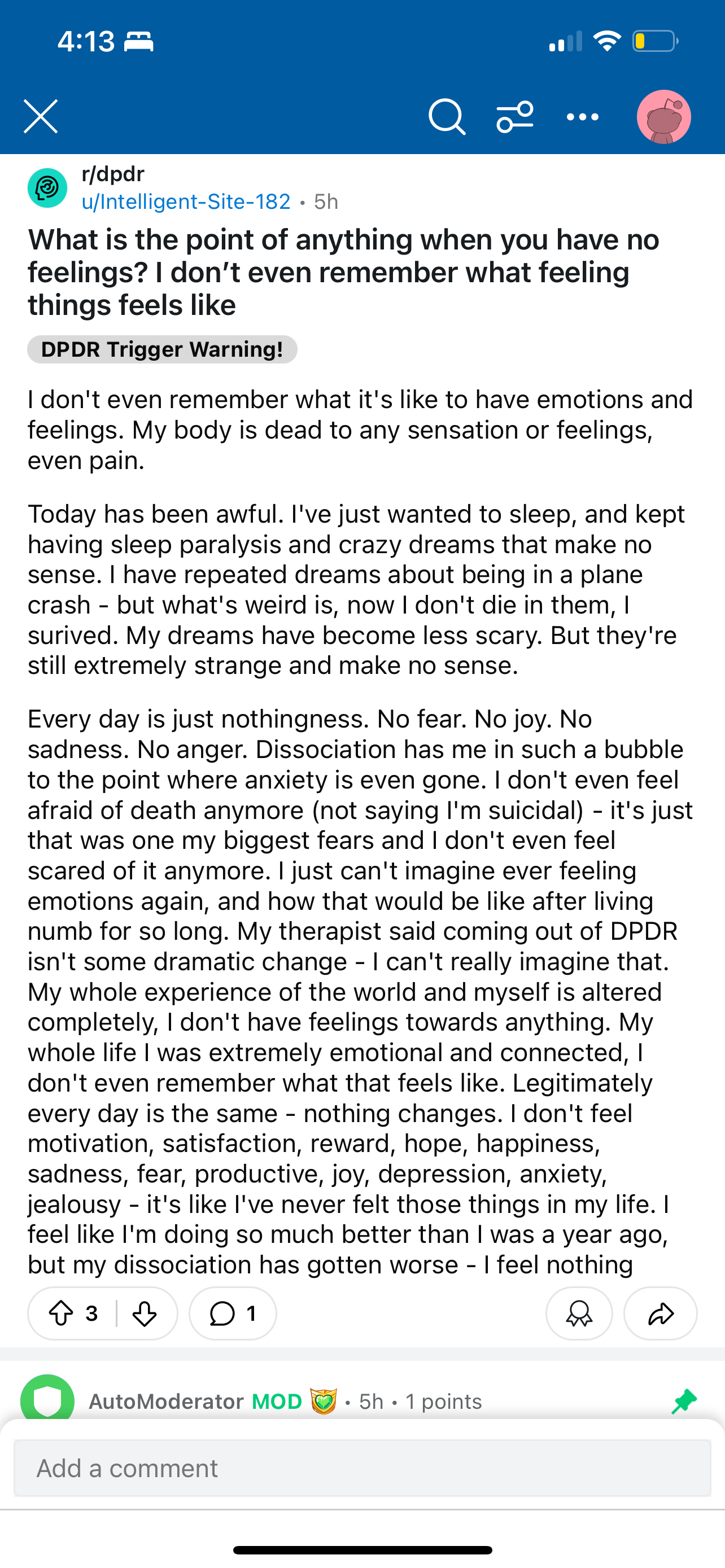Select the DPDR Trigger Warning flair

[x=162, y=349]
